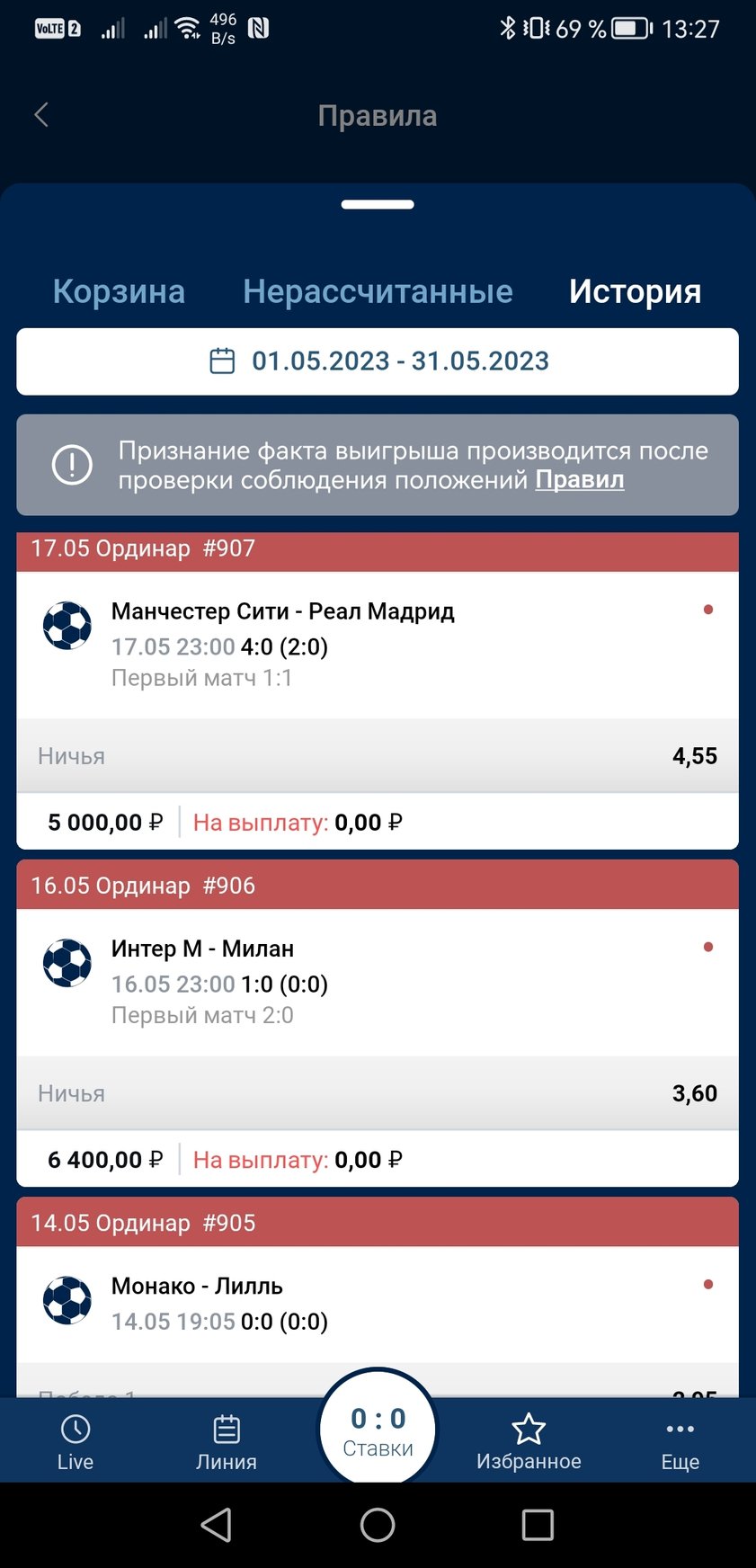Select the История tab
This screenshot has height=1568, width=756.
[635, 291]
